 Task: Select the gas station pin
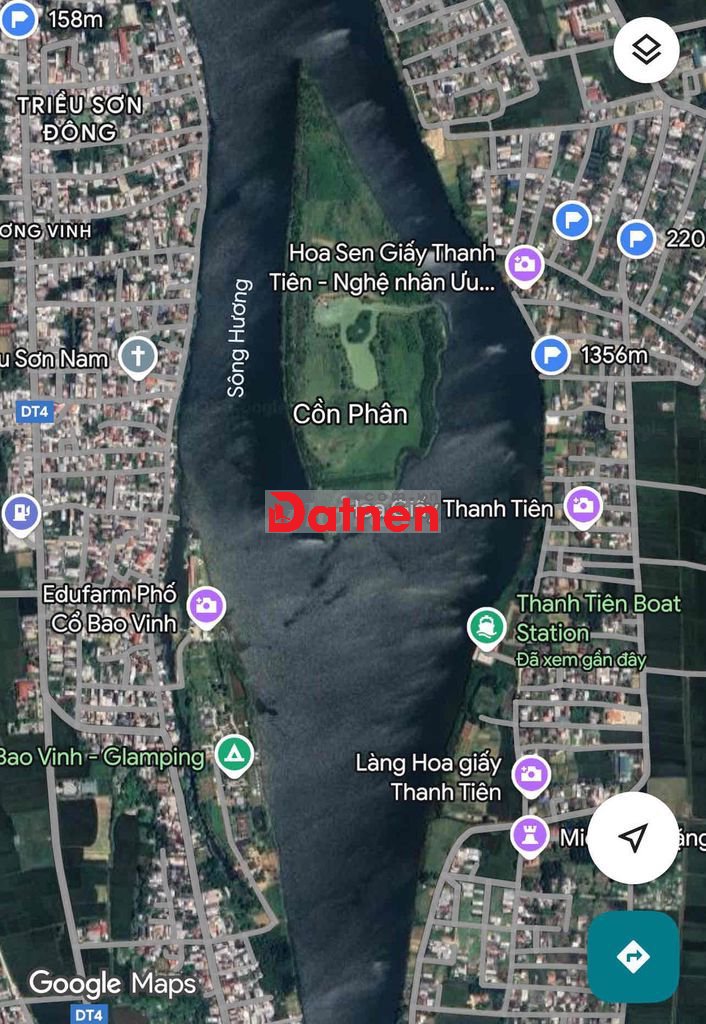tap(21, 513)
